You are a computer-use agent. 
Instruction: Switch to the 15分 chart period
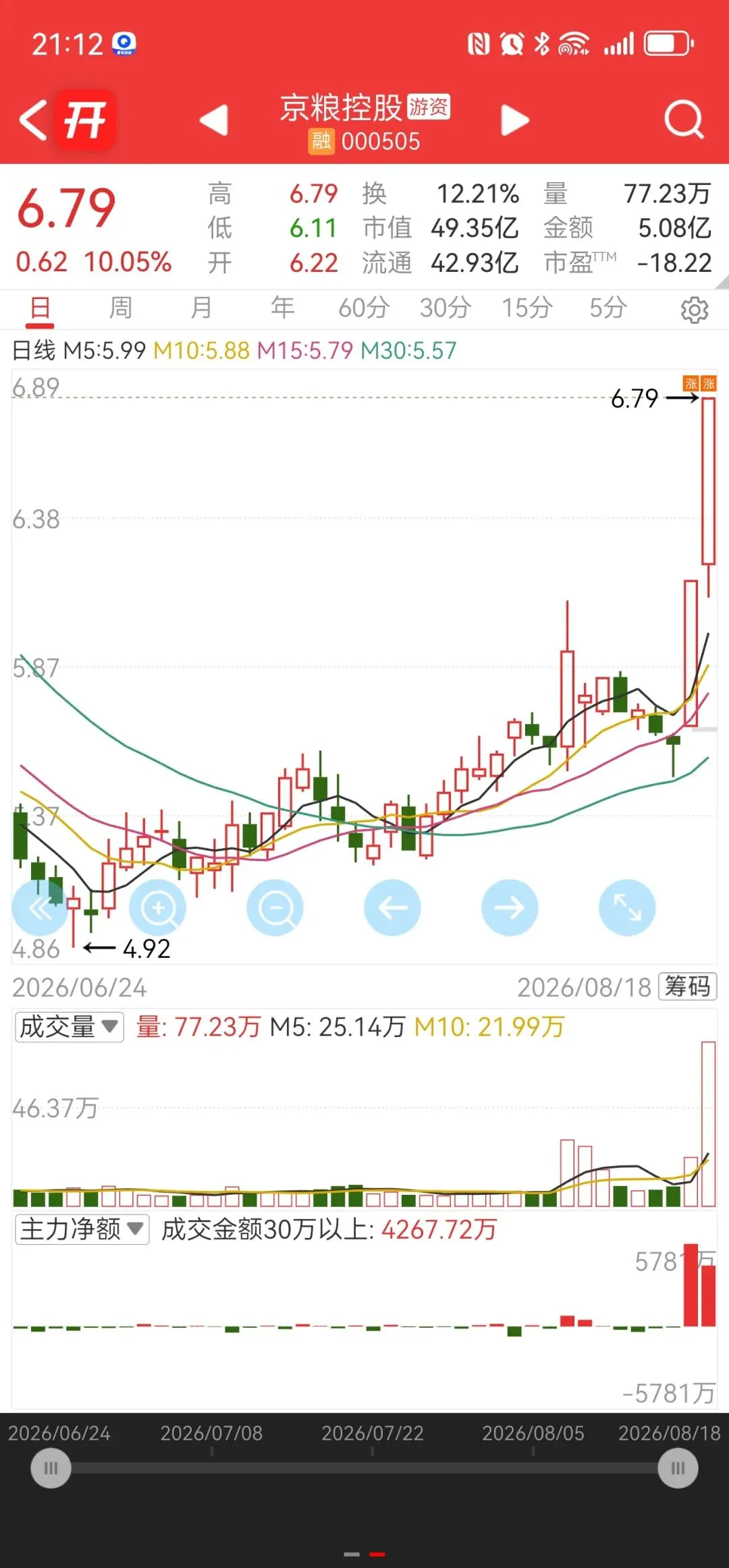pos(527,308)
